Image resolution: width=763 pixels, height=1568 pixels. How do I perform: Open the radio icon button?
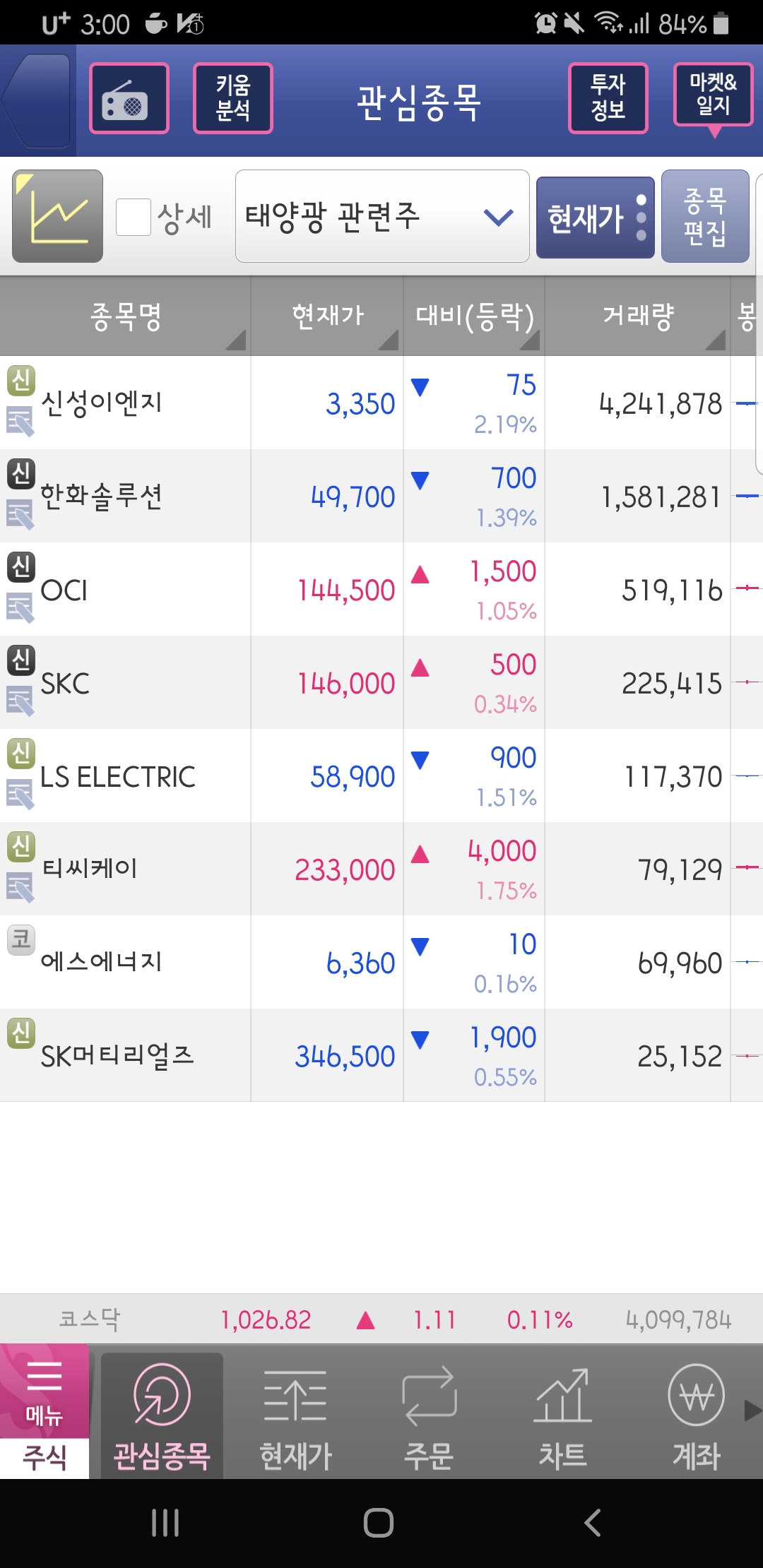pyautogui.click(x=129, y=98)
